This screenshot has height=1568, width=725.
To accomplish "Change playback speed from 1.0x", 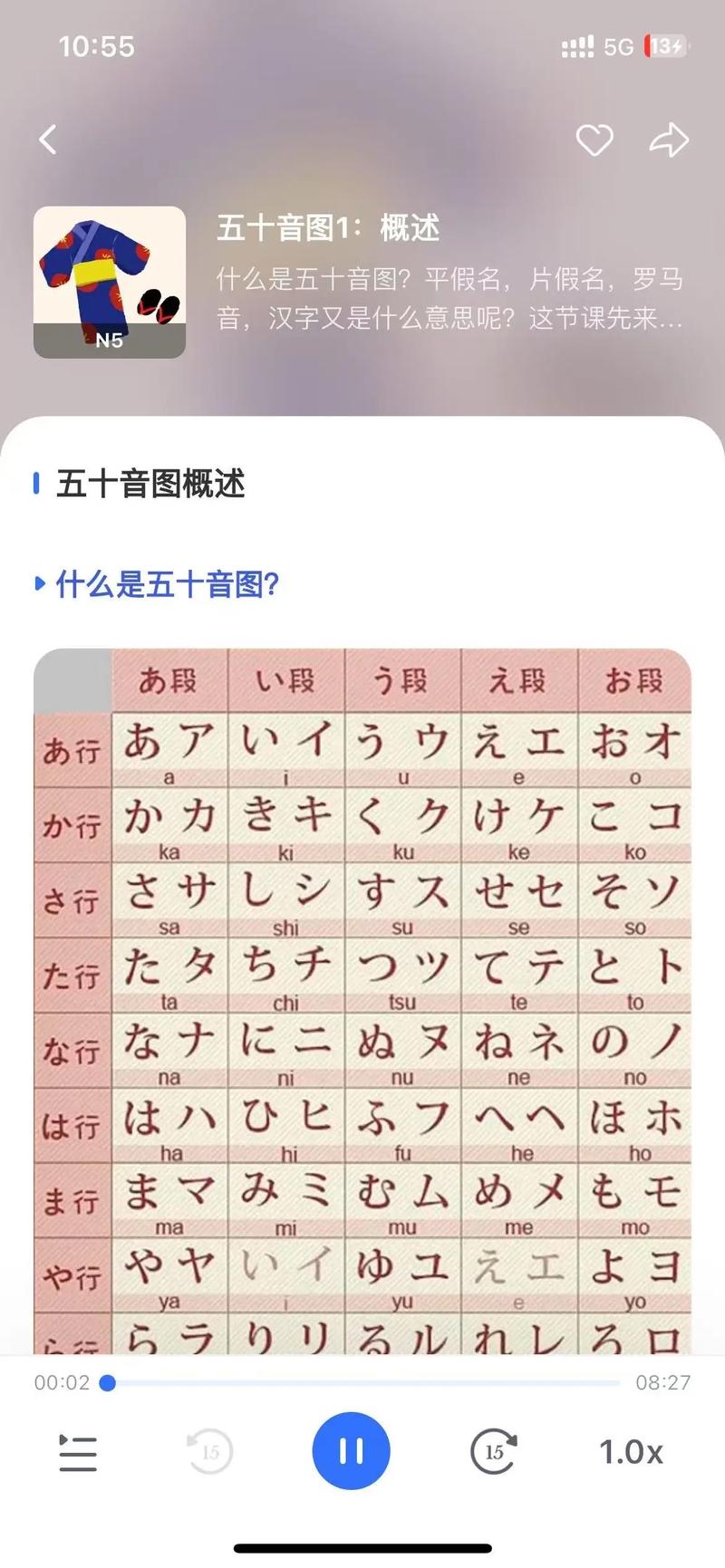I will coord(632,1451).
